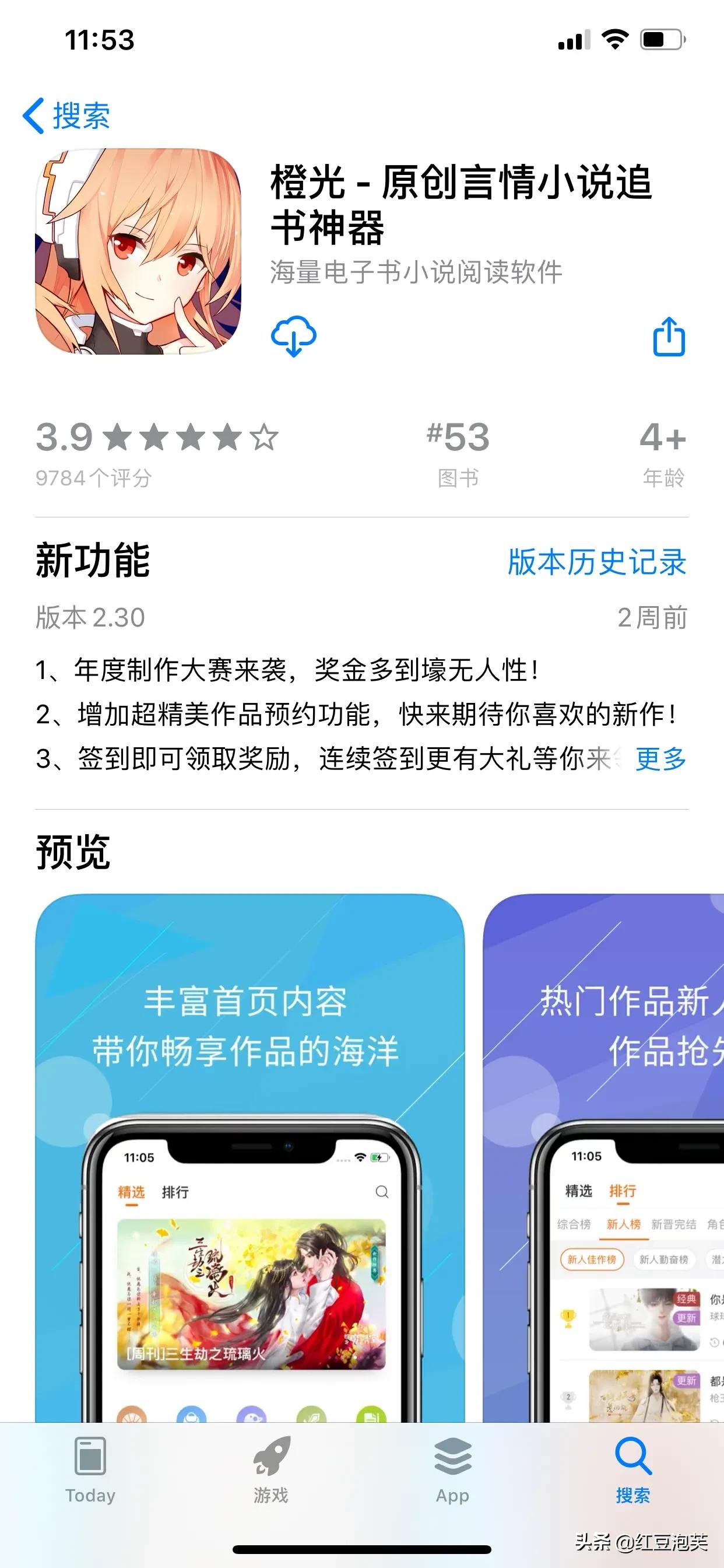Screen dimensions: 724x1568
Task: Expand release notes with 更多
Action: coord(660,758)
